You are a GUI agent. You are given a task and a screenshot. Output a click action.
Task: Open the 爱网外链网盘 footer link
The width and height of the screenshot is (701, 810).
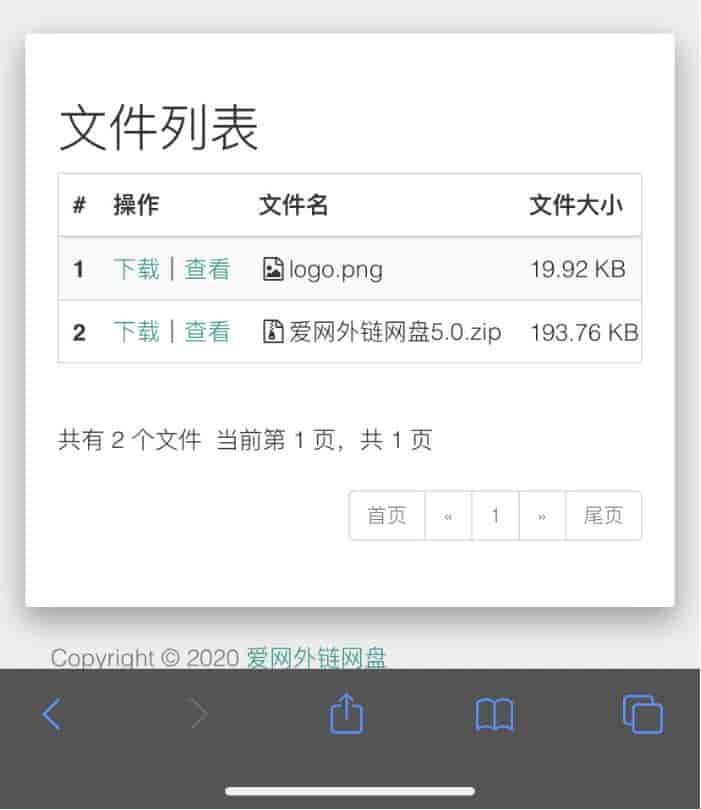click(316, 658)
